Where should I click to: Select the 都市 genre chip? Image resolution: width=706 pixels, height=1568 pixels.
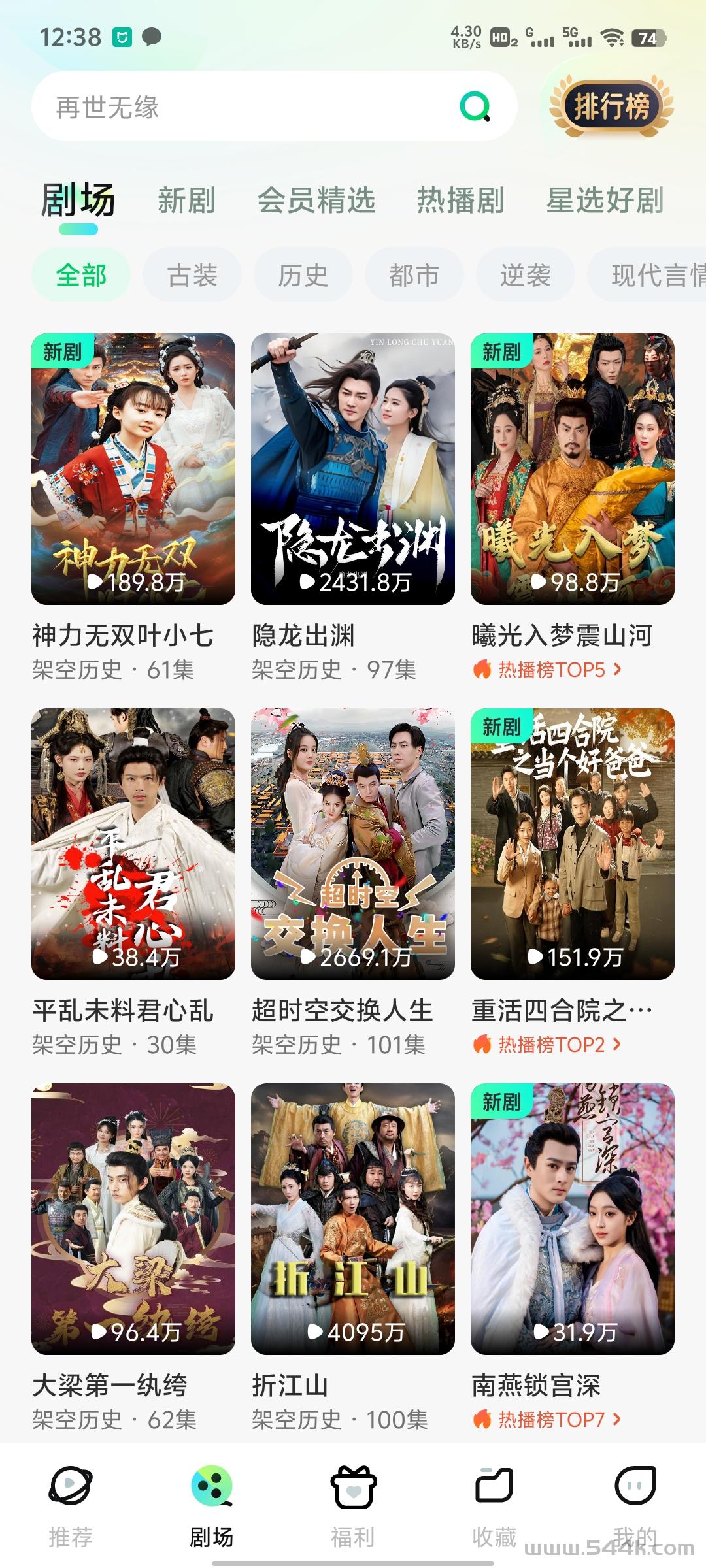click(414, 275)
